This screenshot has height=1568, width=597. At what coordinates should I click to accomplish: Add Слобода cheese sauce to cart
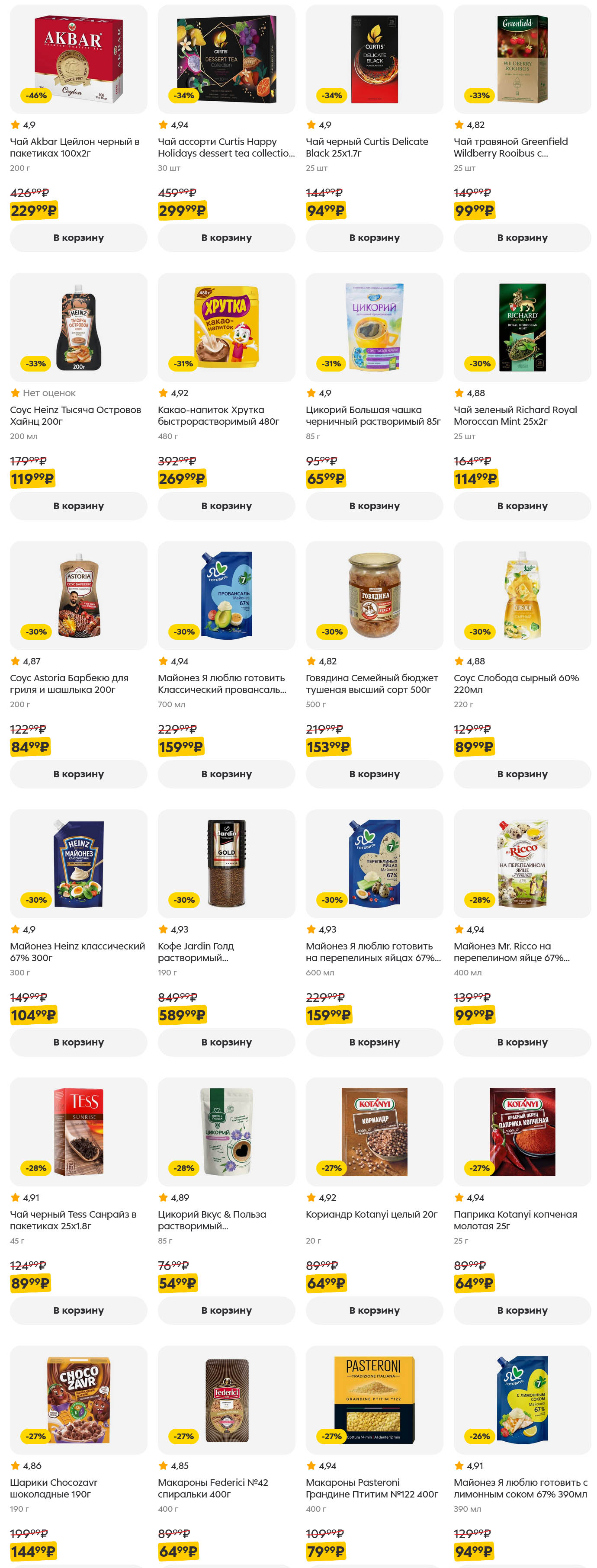coord(522,774)
